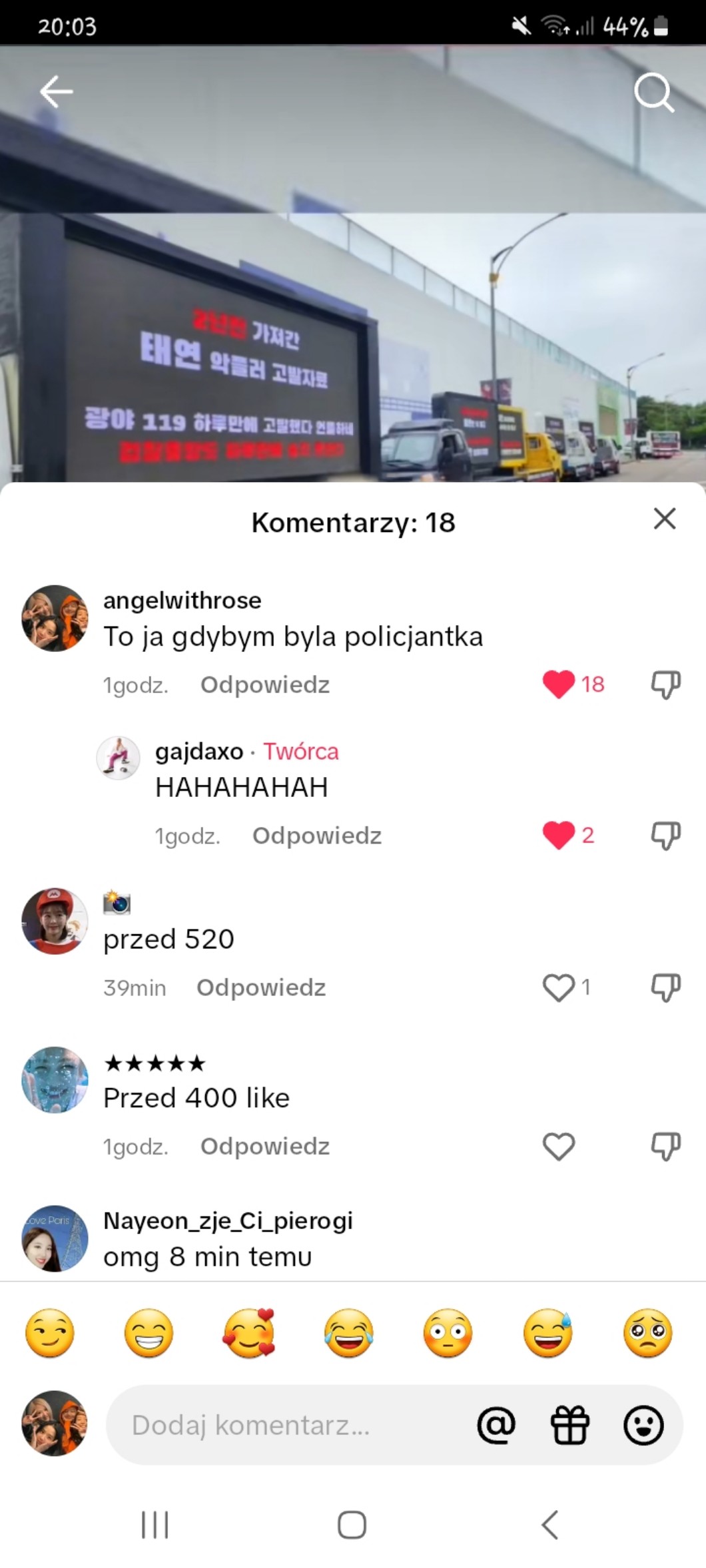Image resolution: width=706 pixels, height=1568 pixels.
Task: Open search with the magnifier icon
Action: click(x=653, y=93)
